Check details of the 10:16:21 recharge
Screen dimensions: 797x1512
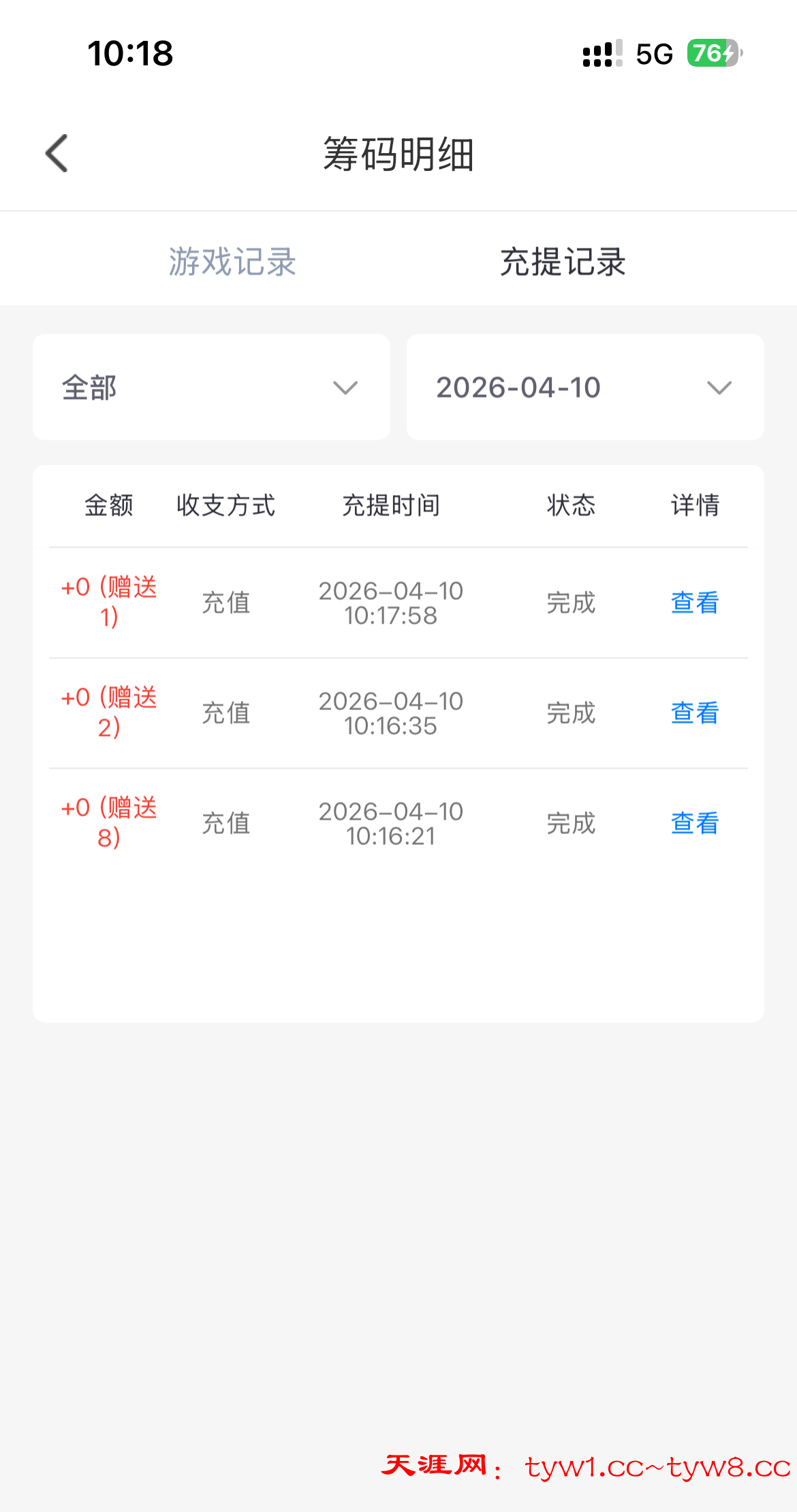[694, 824]
